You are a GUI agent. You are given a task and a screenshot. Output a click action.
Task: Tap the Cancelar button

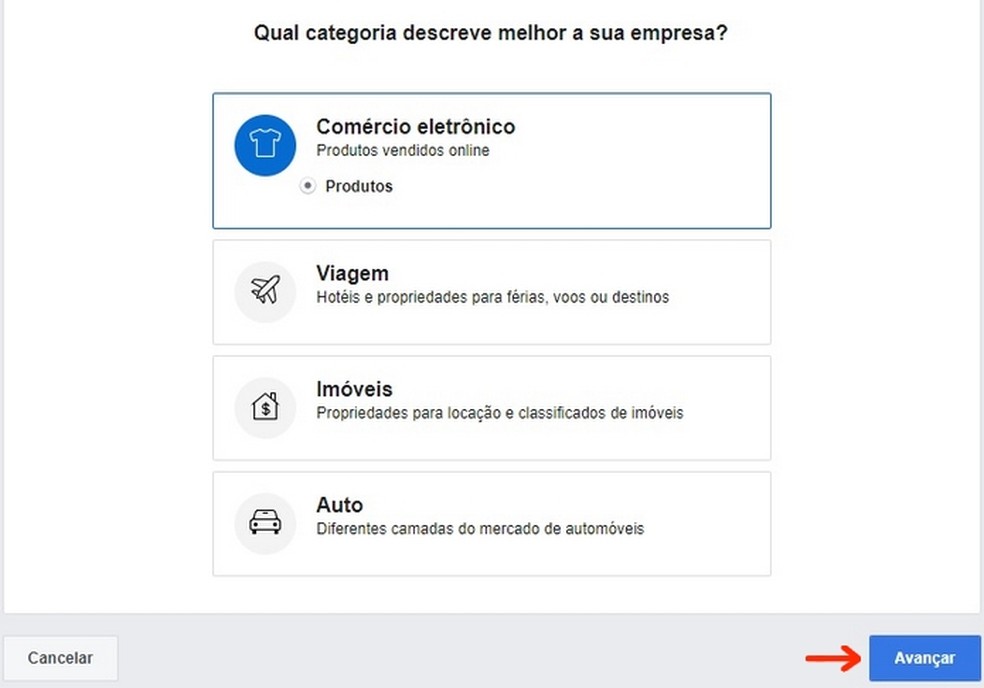60,658
